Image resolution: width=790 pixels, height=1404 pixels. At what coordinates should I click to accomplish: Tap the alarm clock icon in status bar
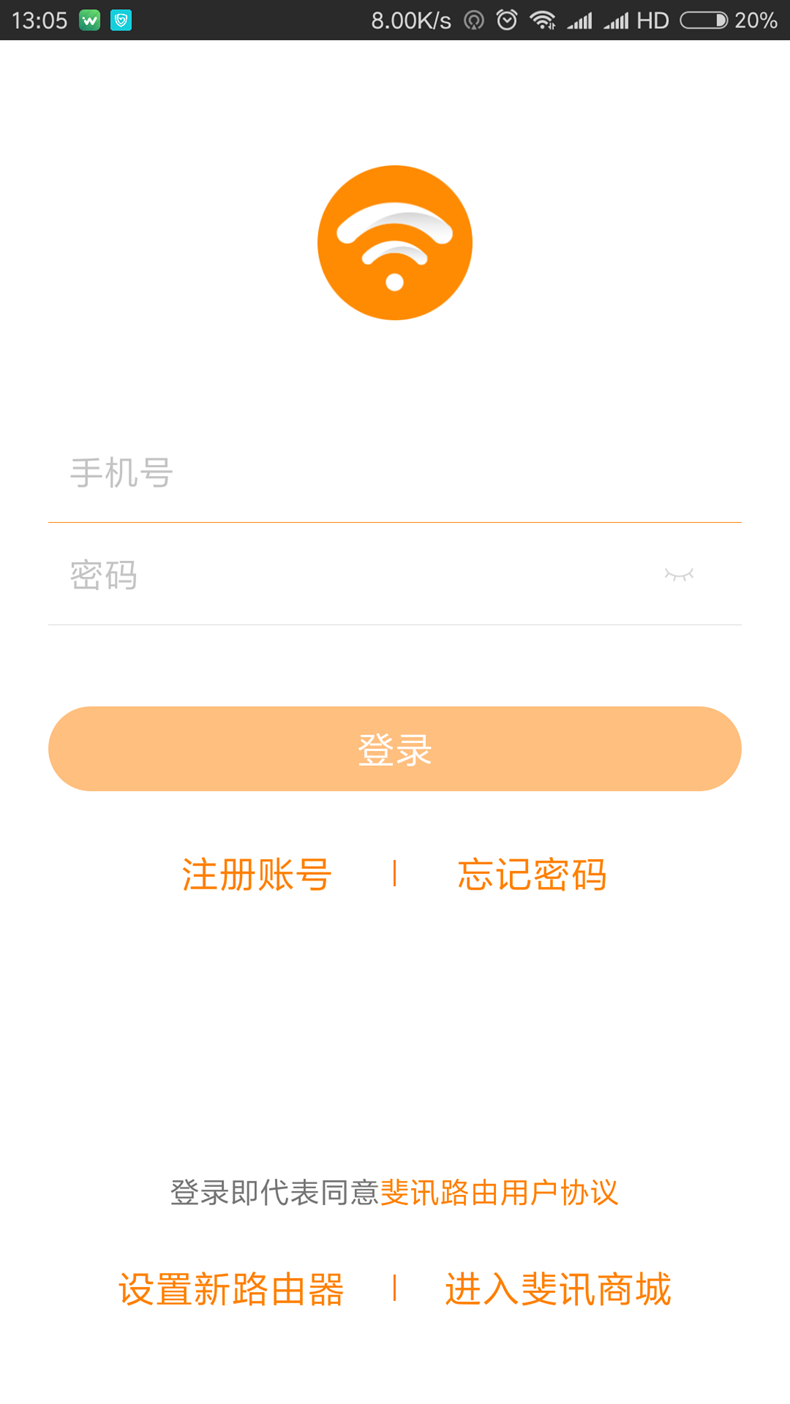coord(506,19)
